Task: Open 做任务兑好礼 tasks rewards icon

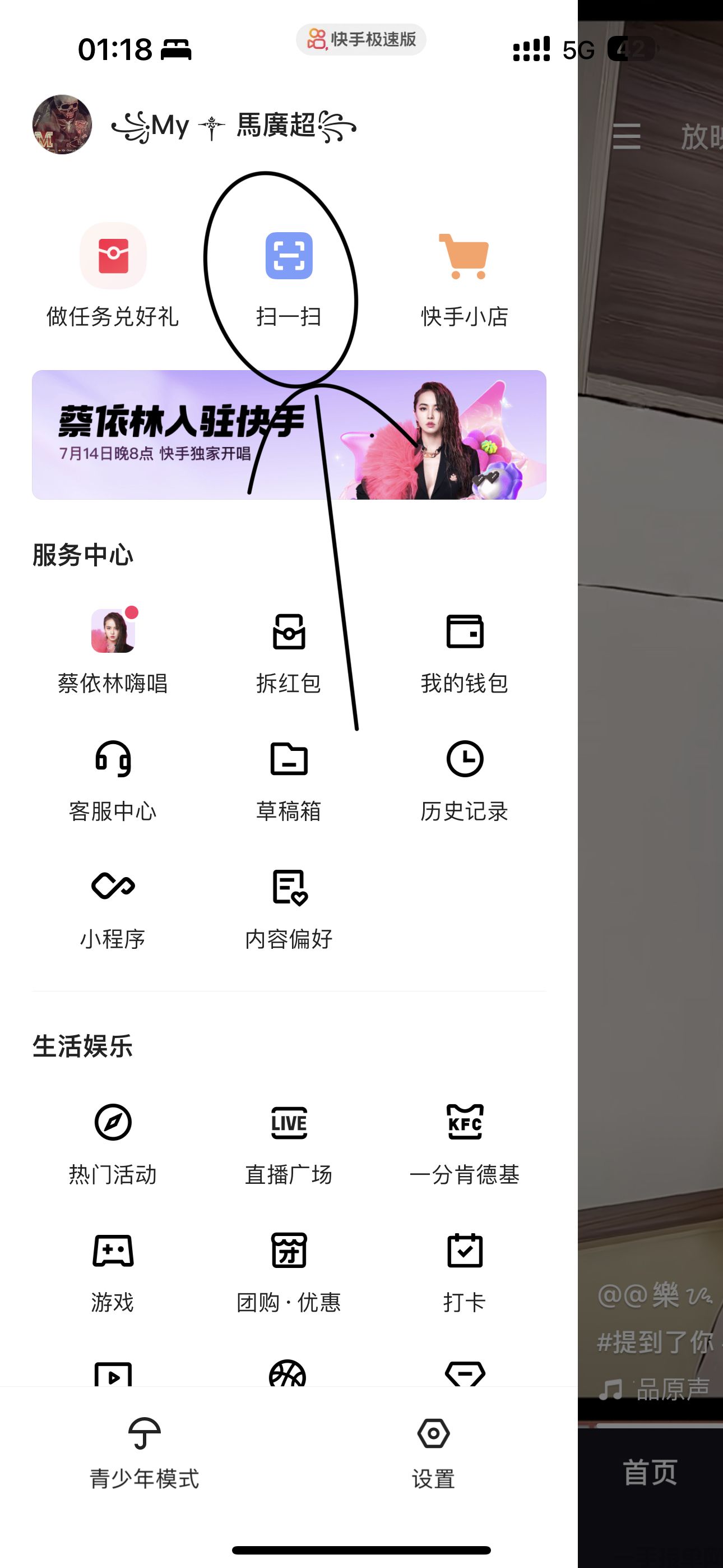Action: 114,256
